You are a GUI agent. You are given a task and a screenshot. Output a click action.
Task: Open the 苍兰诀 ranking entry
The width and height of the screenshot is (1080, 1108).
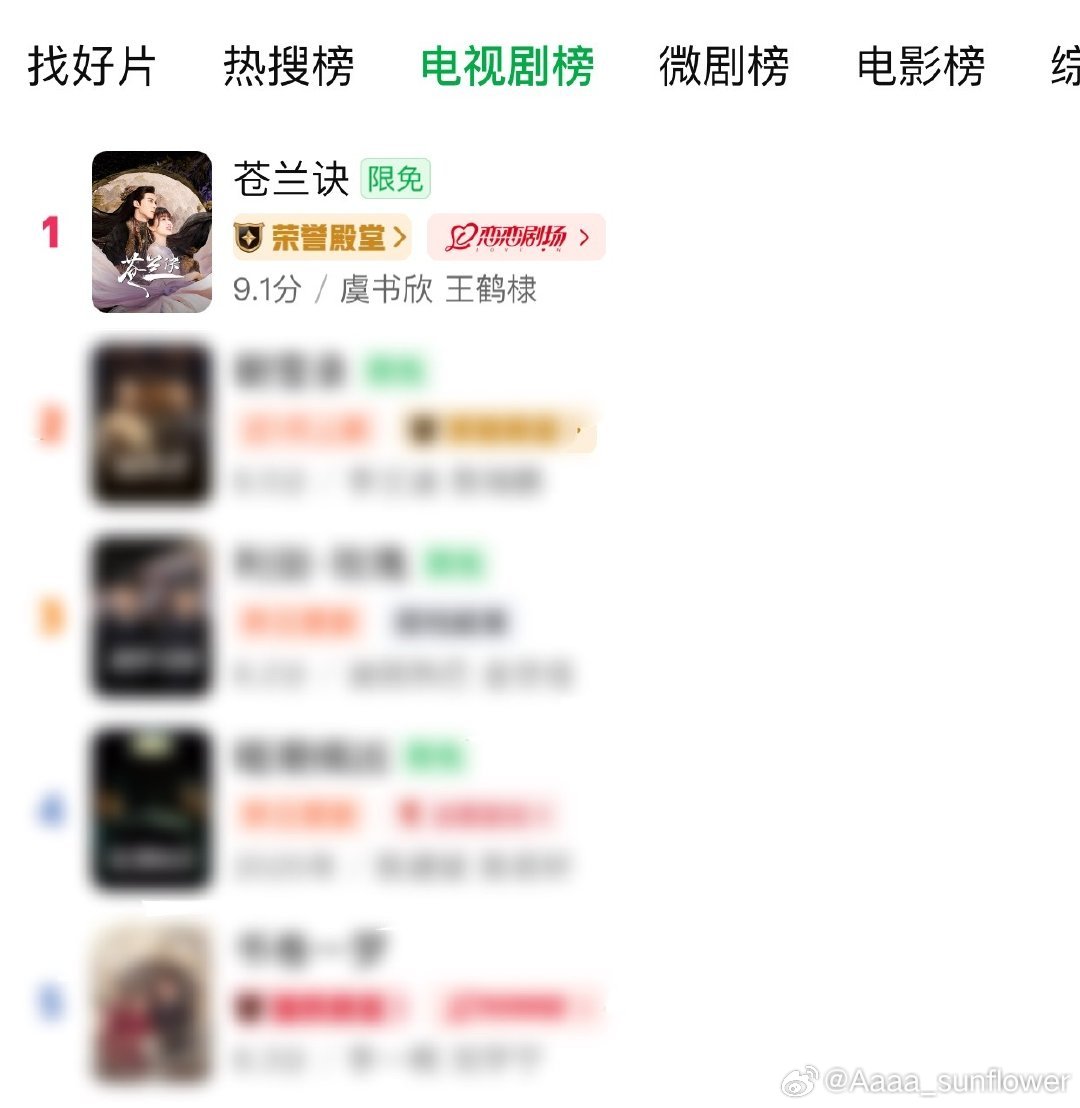click(x=291, y=180)
